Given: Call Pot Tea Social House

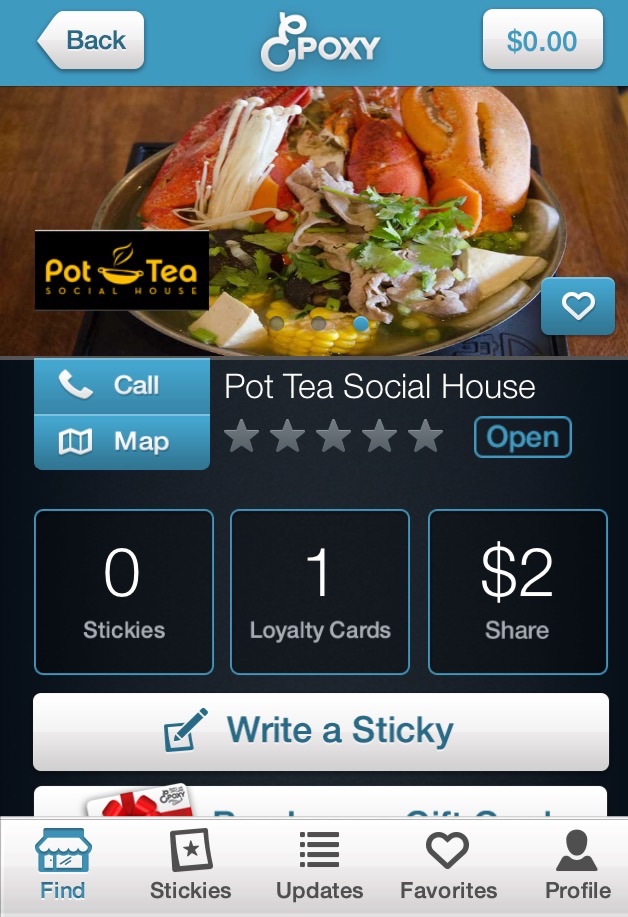Looking at the screenshot, I should [x=122, y=385].
